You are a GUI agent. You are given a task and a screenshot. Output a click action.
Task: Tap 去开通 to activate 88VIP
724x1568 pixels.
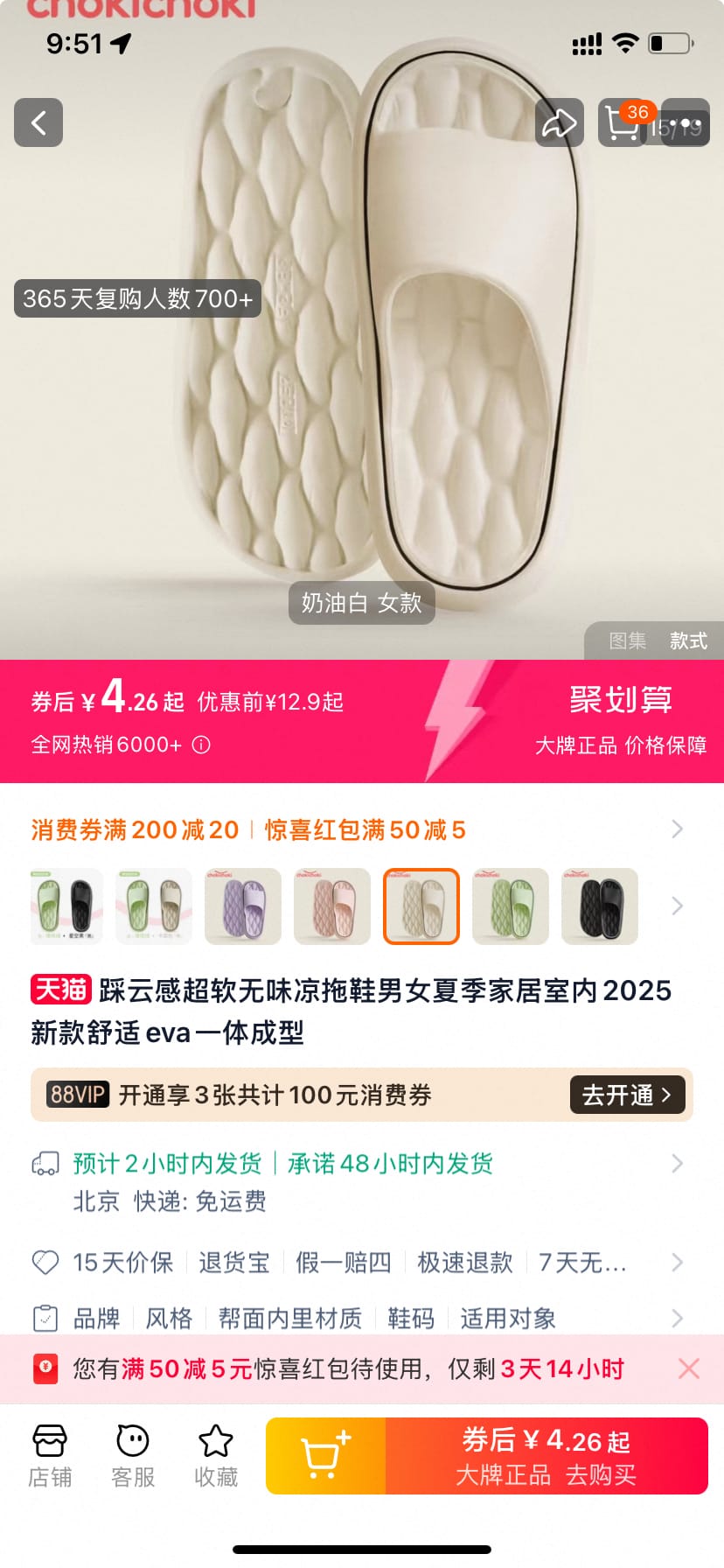coord(627,1095)
